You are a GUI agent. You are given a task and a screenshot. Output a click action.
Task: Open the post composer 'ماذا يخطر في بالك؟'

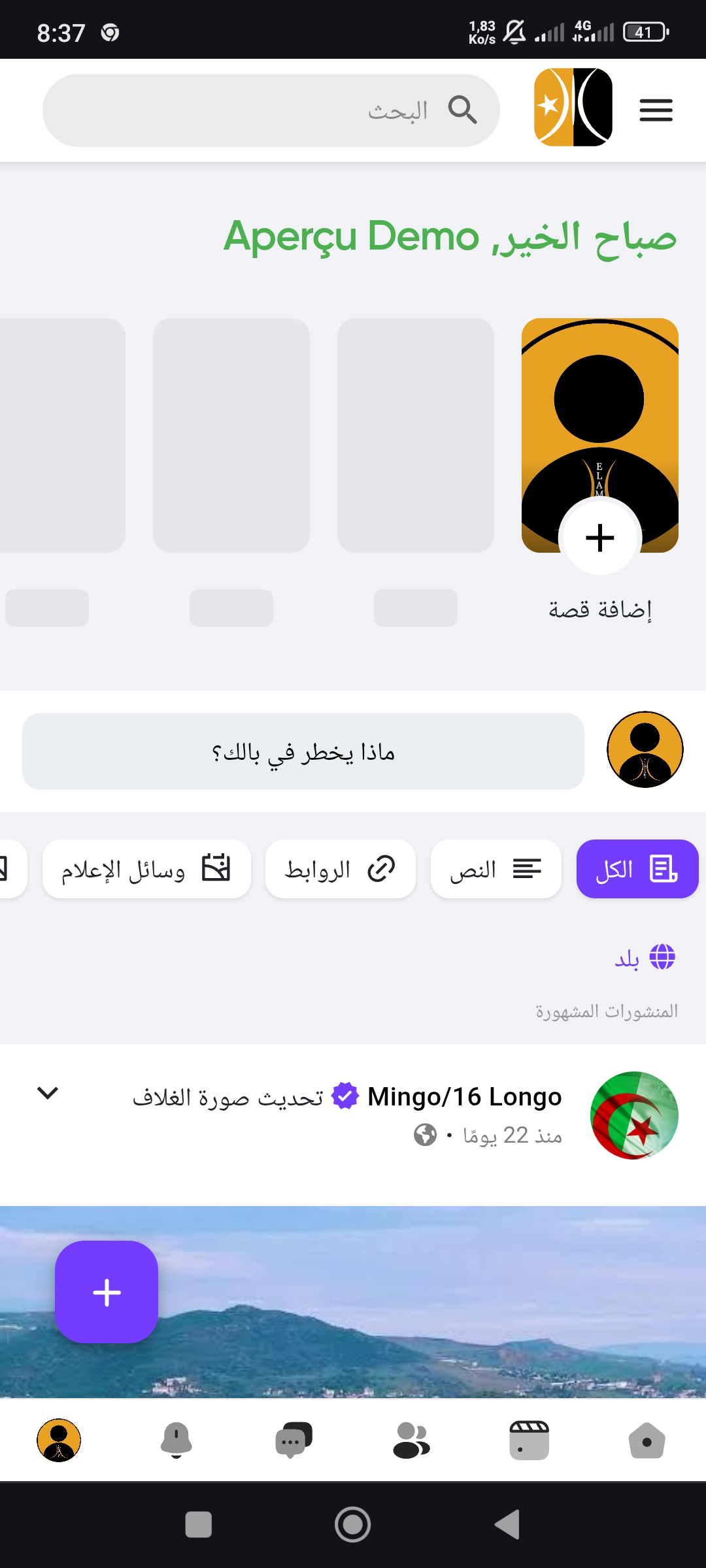click(303, 751)
